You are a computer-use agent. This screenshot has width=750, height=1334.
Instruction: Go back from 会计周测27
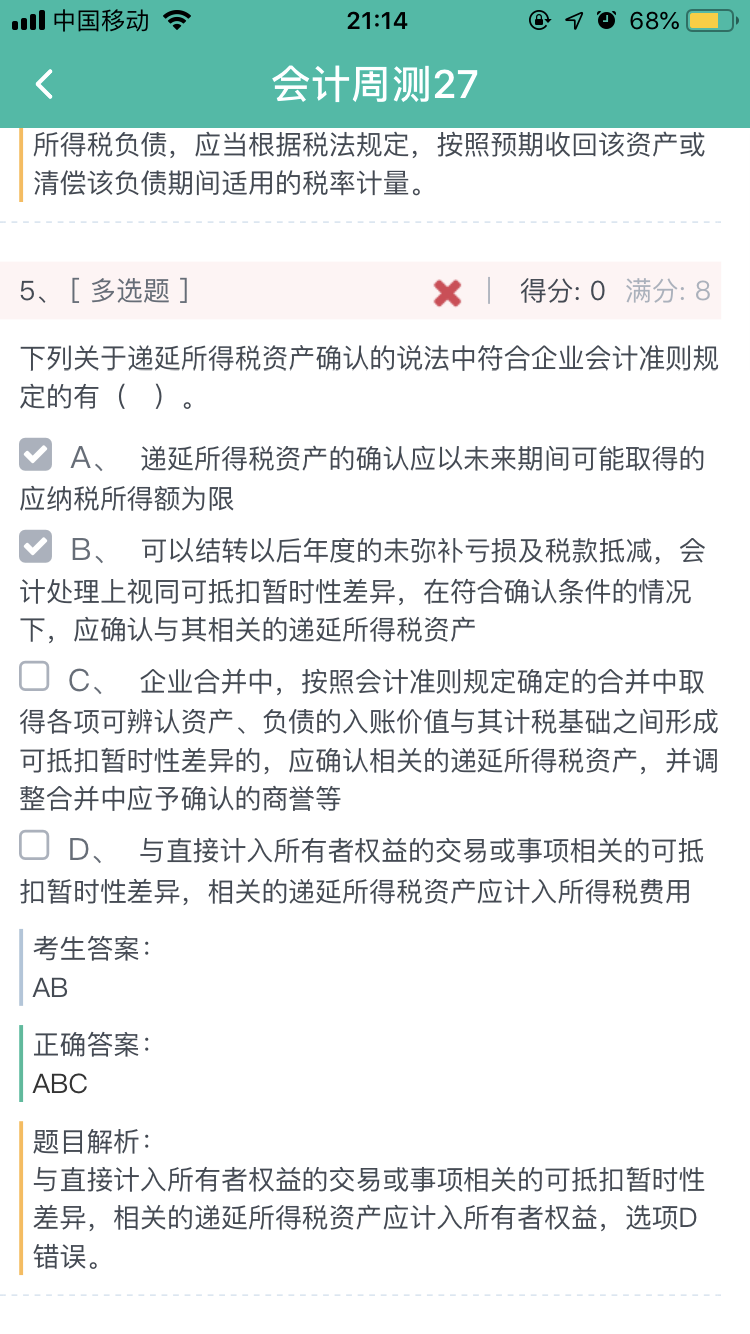[x=44, y=84]
